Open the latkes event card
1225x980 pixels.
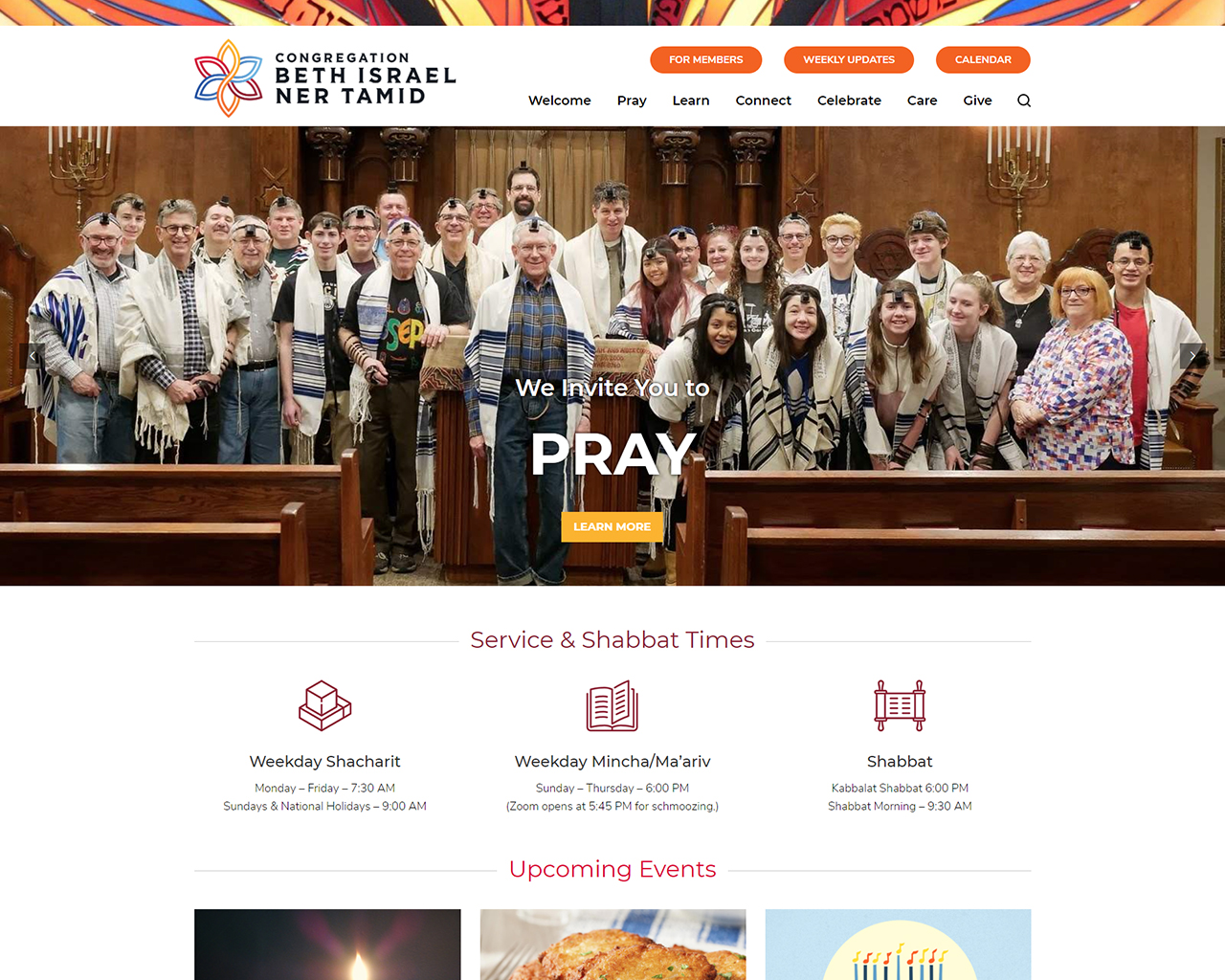point(612,944)
